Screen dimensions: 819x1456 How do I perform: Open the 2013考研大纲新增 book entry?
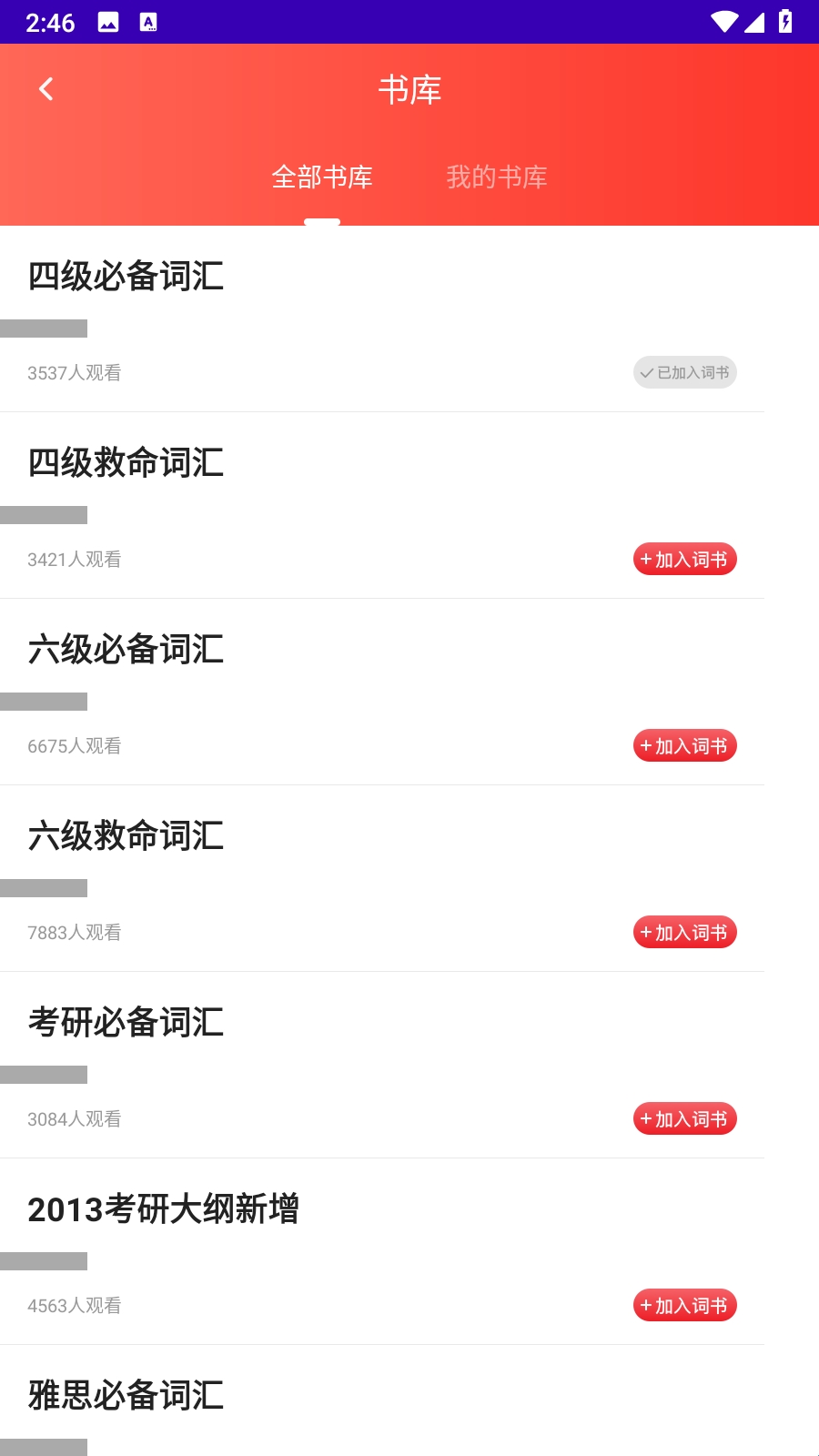[x=382, y=1251]
